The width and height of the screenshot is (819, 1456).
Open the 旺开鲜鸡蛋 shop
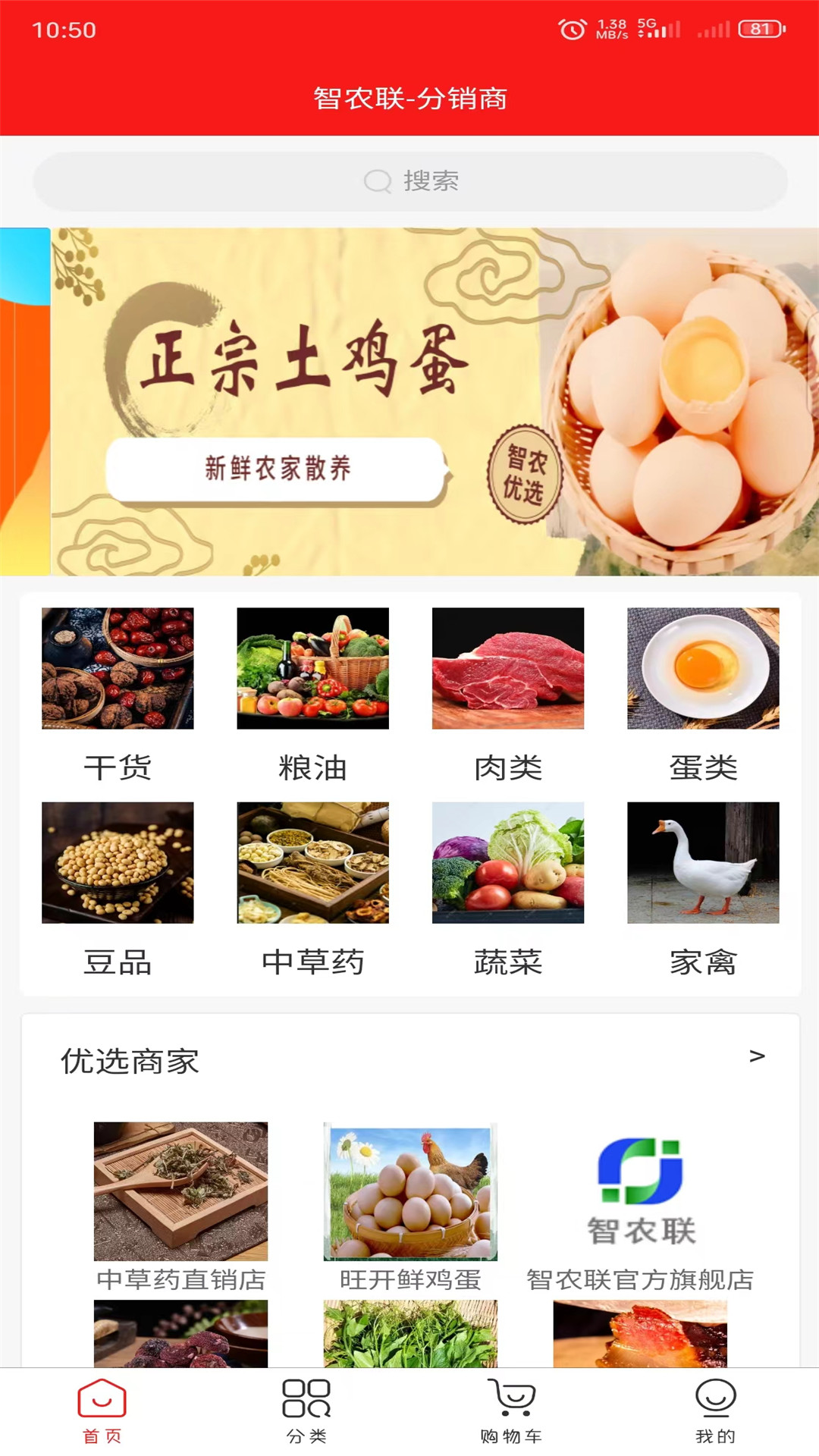click(410, 1206)
